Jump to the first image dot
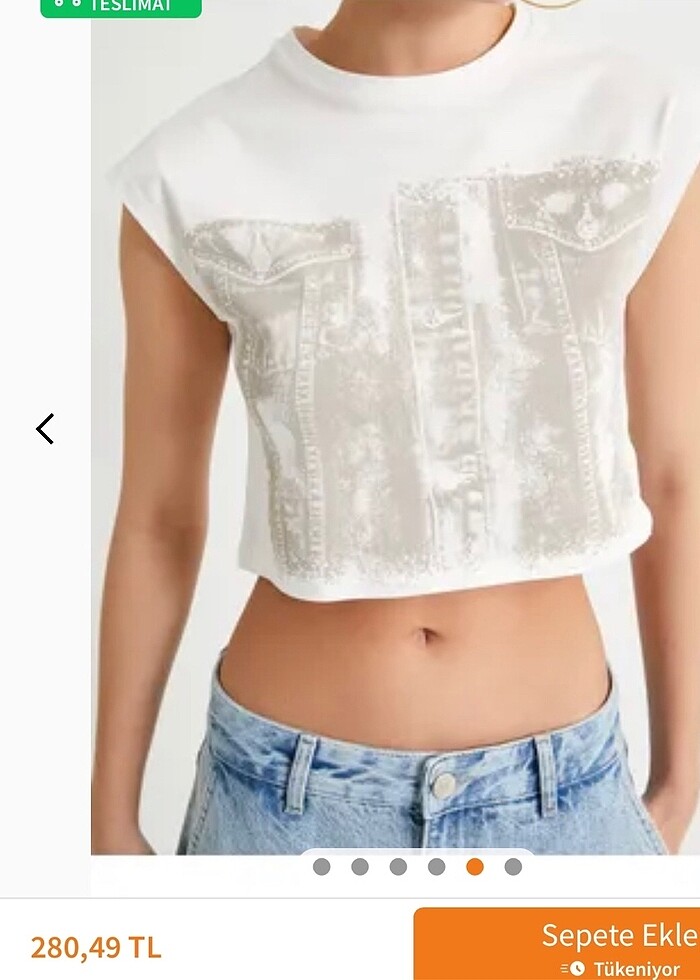Image resolution: width=700 pixels, height=980 pixels. [x=321, y=867]
